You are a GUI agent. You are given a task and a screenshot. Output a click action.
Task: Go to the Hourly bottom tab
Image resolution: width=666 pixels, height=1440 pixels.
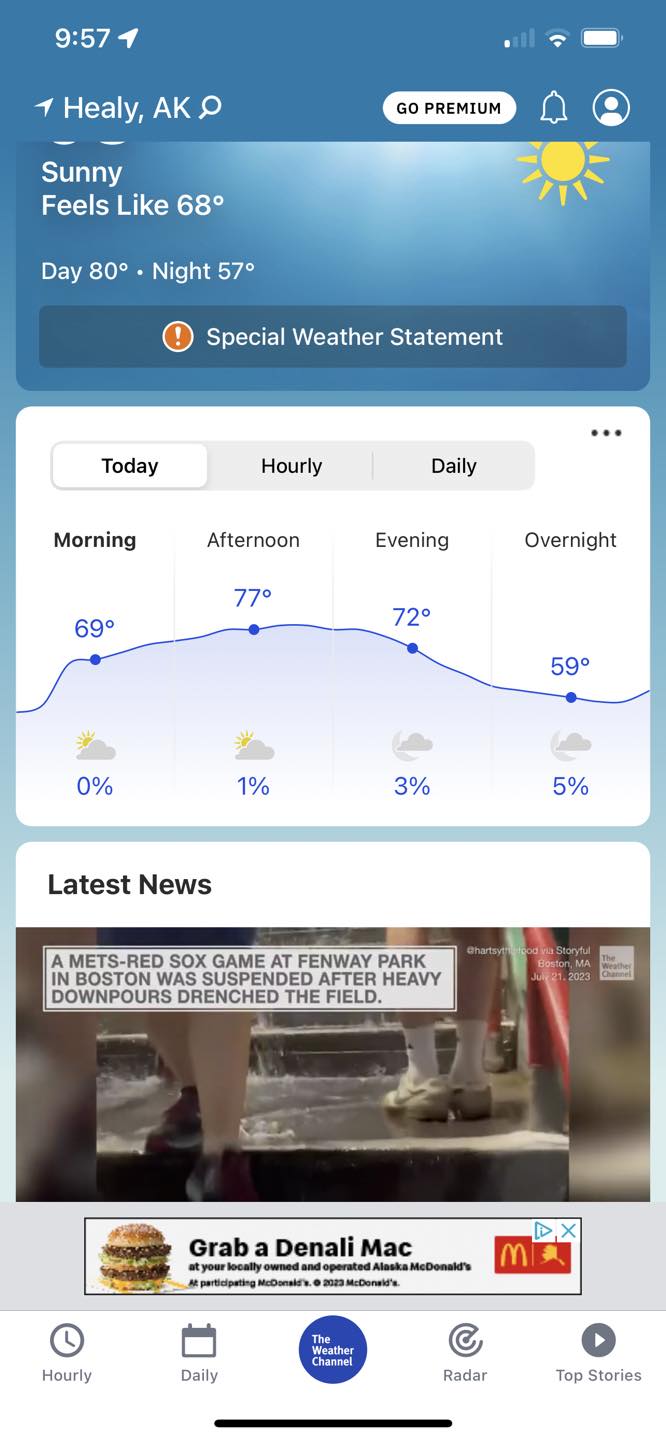(x=67, y=1353)
